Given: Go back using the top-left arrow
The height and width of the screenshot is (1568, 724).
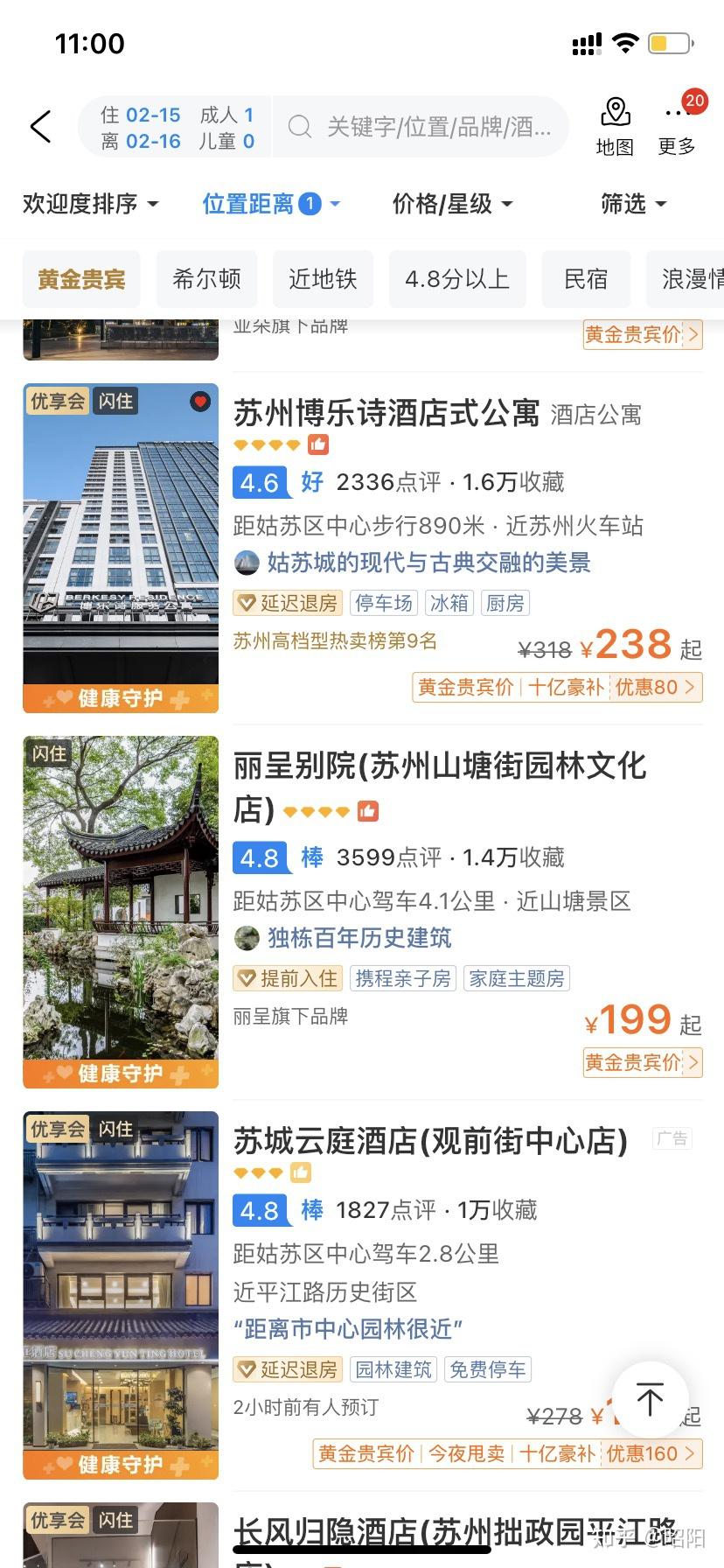Looking at the screenshot, I should point(41,127).
